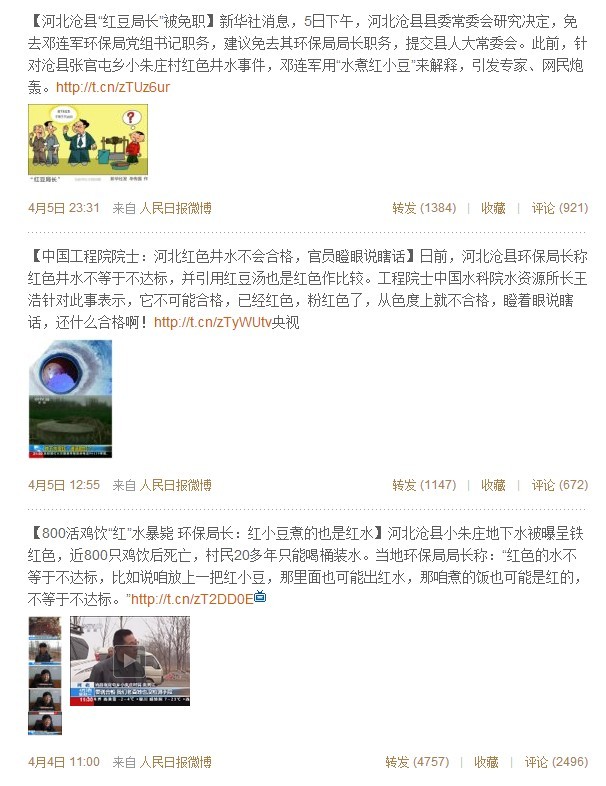
Task: Favorite the post dated 4月4日 11:00
Action: 487,761
